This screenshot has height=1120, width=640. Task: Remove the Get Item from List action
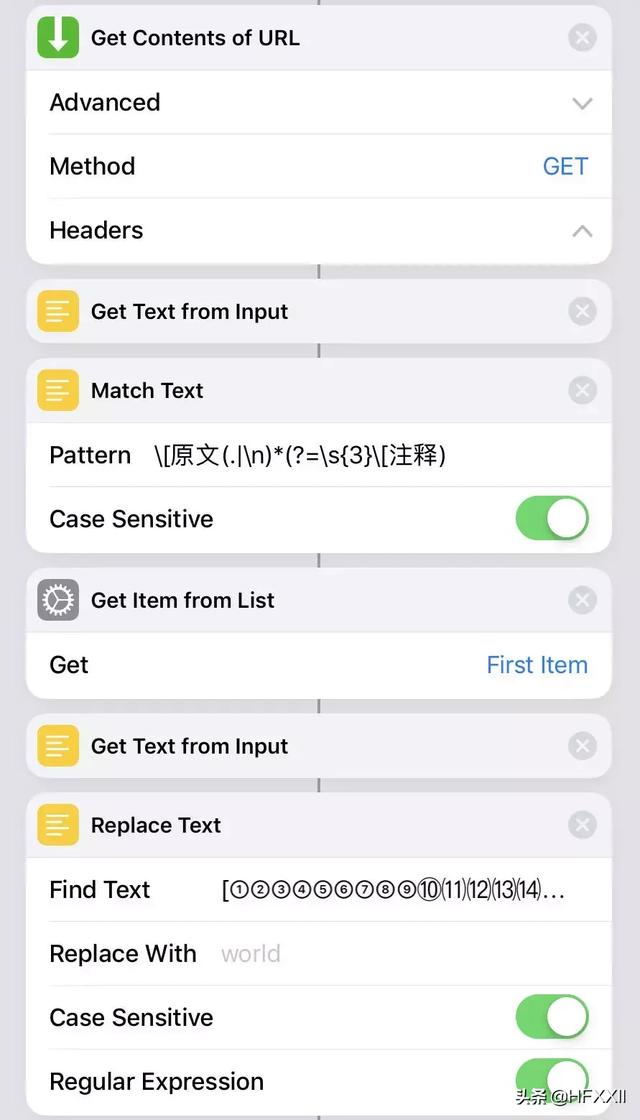click(582, 600)
